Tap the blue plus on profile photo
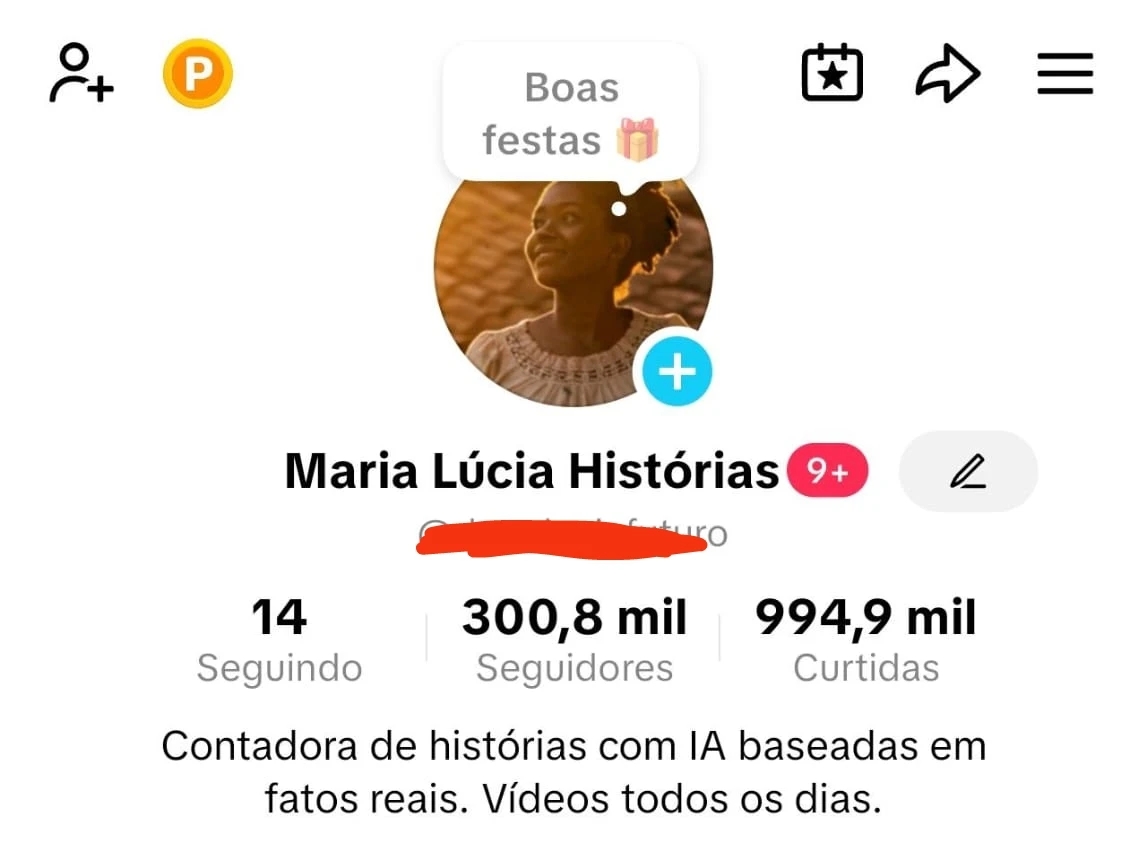Screen dimensions: 1147x844 (x=677, y=372)
